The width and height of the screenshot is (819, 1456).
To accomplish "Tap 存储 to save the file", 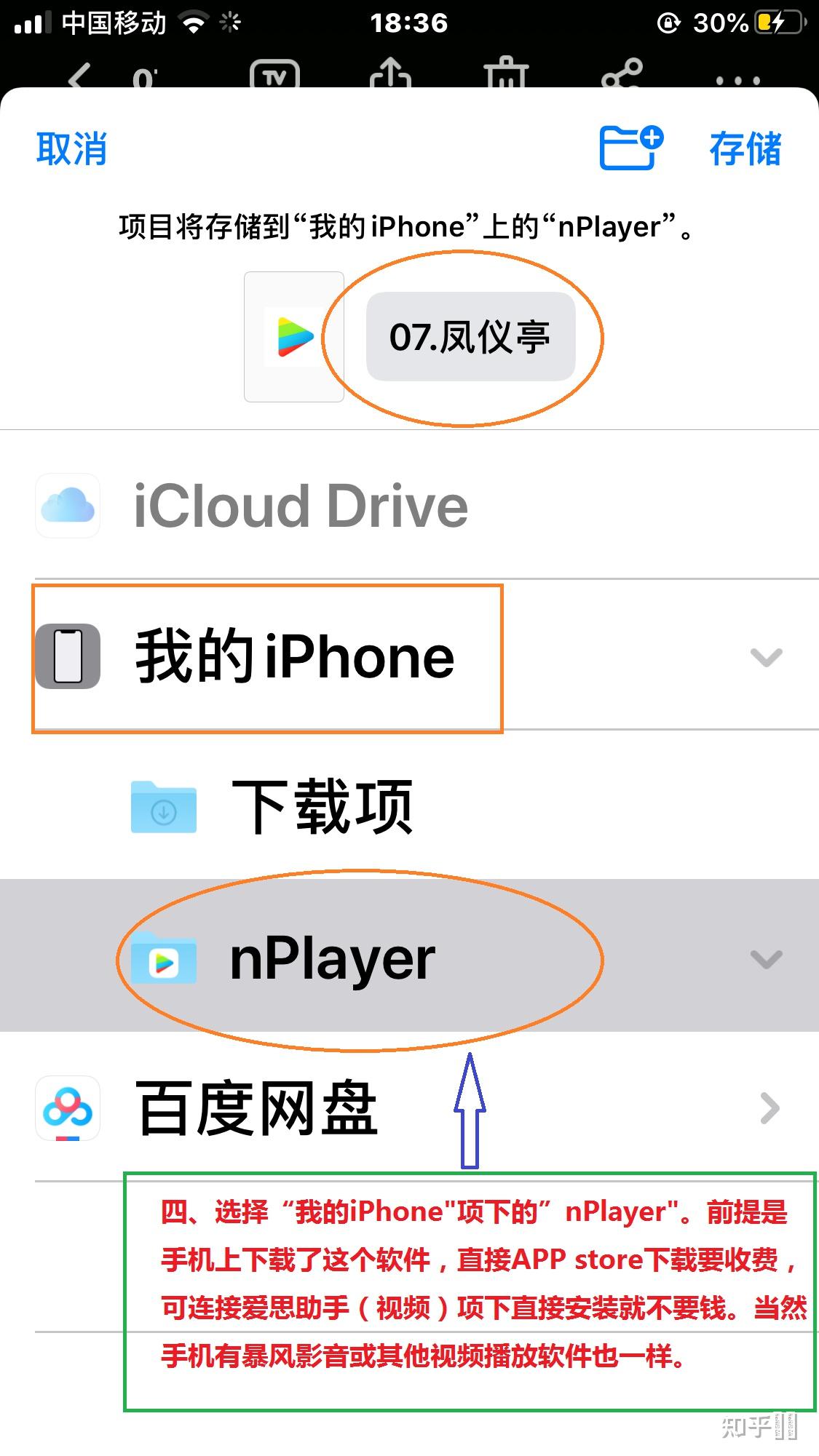I will coord(745,148).
